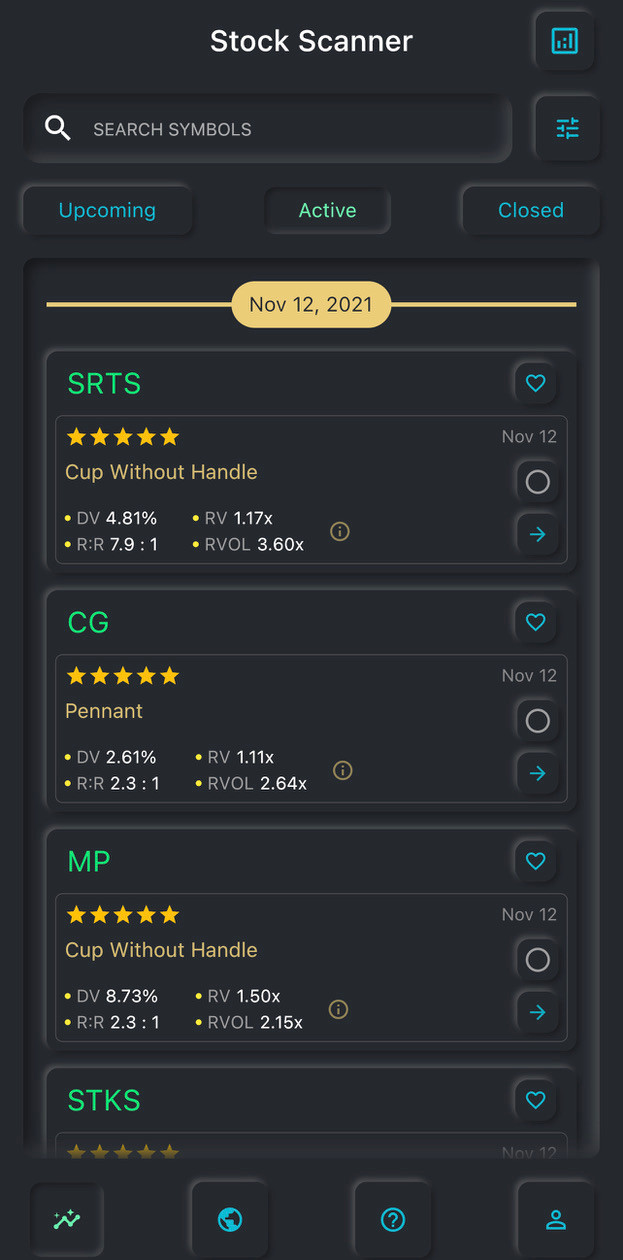Select the Active tab

coord(327,210)
